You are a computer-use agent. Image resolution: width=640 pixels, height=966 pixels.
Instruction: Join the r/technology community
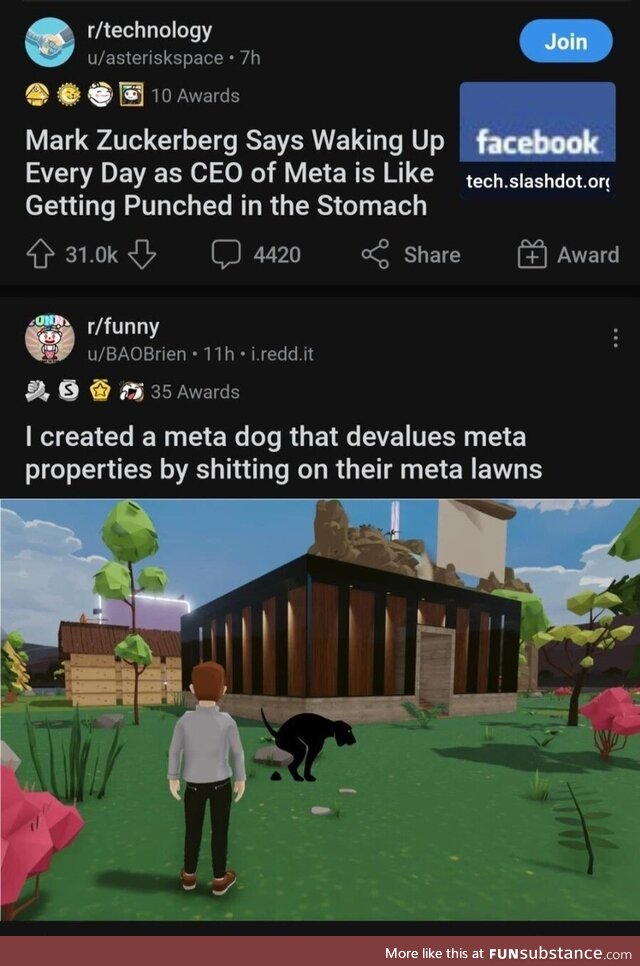pos(565,42)
